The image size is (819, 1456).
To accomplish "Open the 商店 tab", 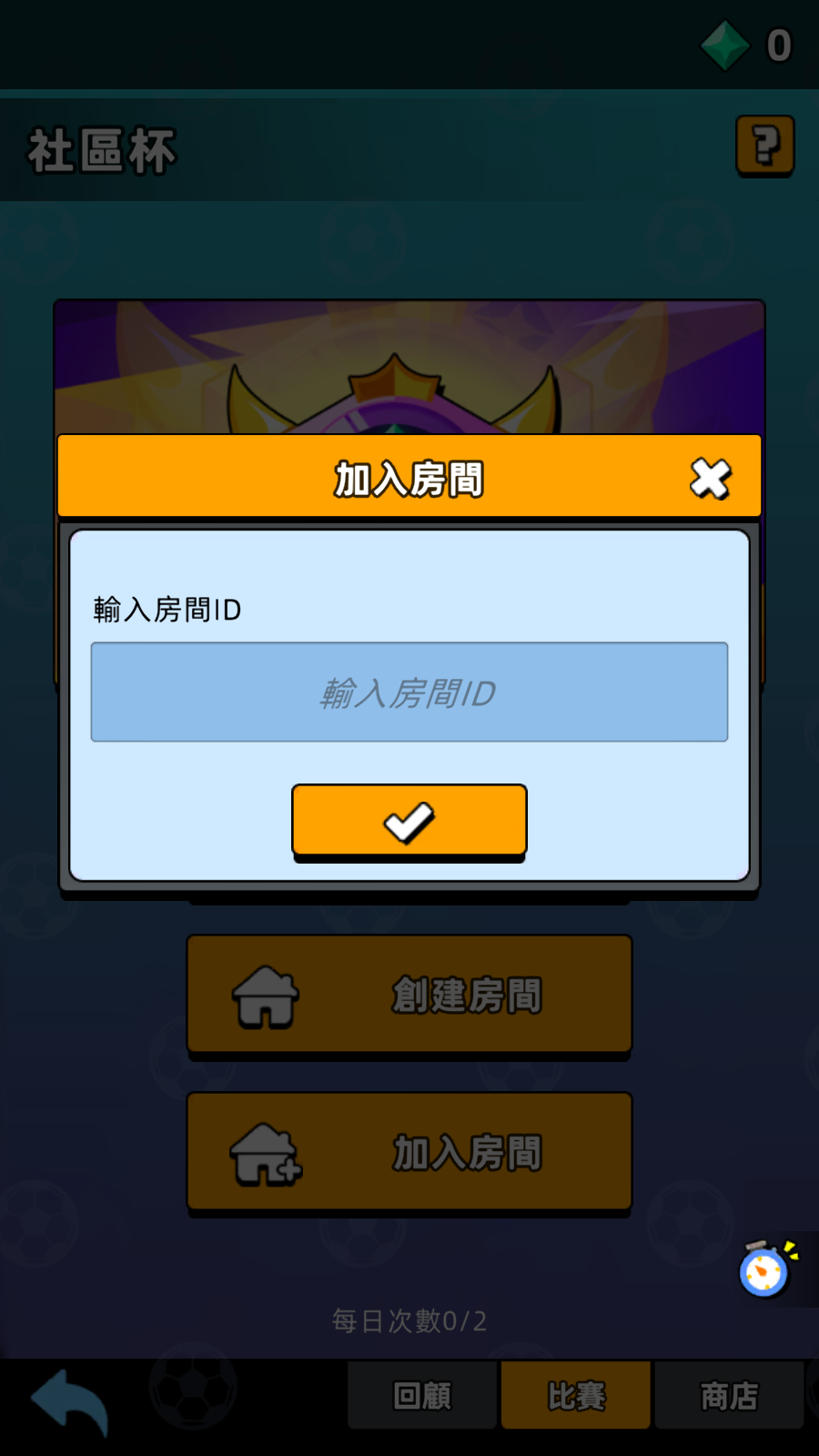I will tap(729, 1395).
